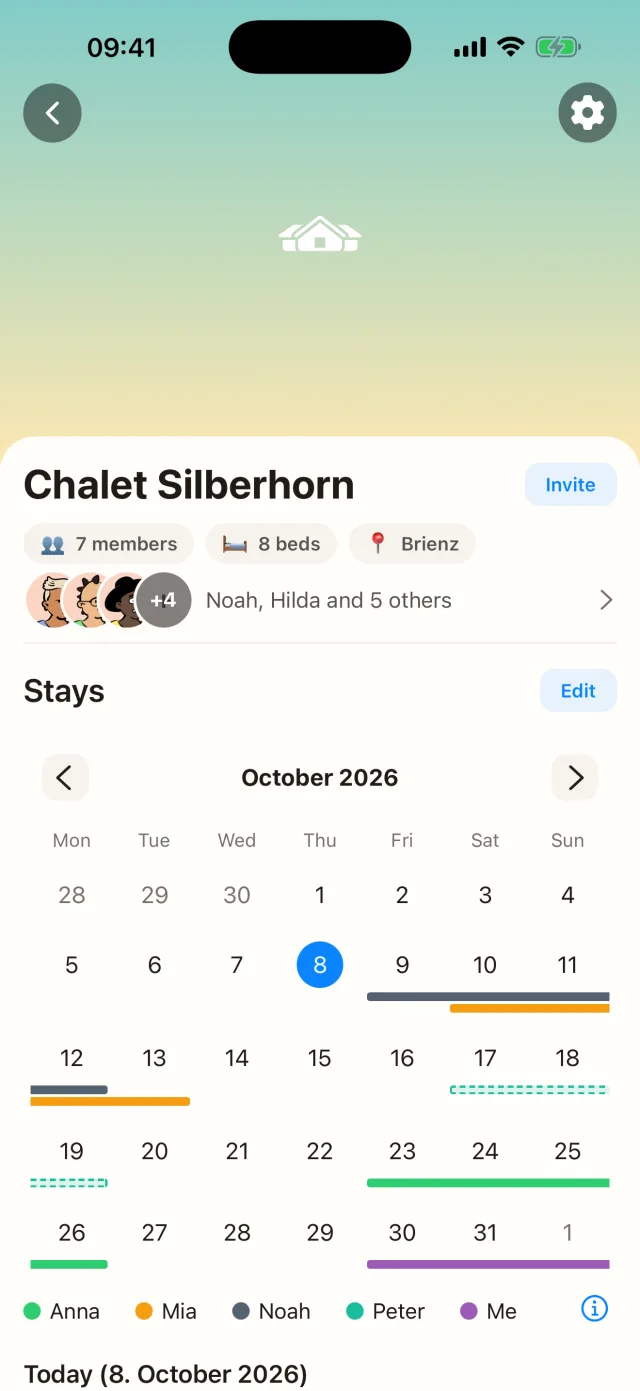Go back using the top-left arrow
The width and height of the screenshot is (640, 1391).
click(52, 113)
